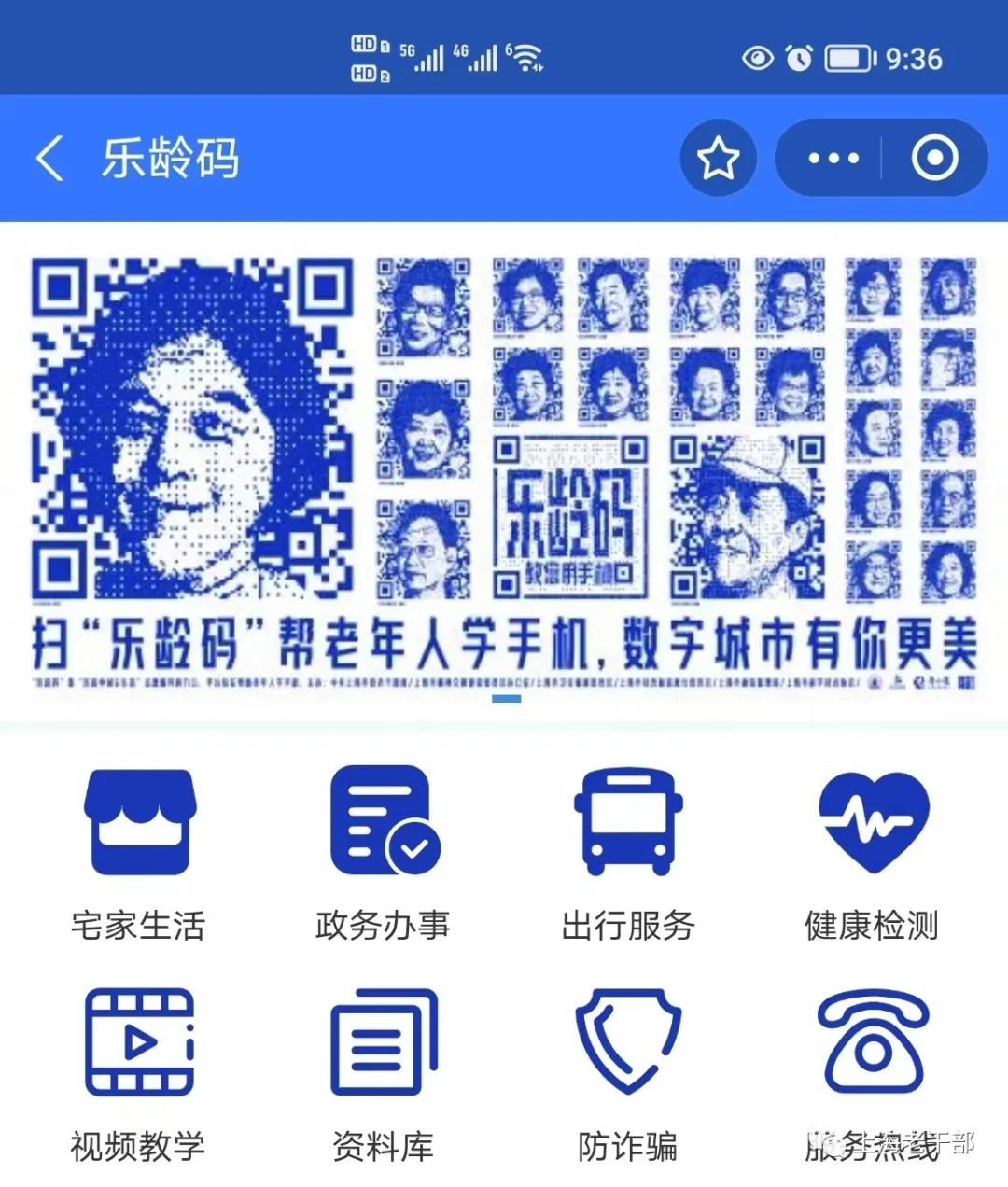This screenshot has width=1008, height=1187.
Task: Close the mini program via circle button
Action: pyautogui.click(x=934, y=159)
